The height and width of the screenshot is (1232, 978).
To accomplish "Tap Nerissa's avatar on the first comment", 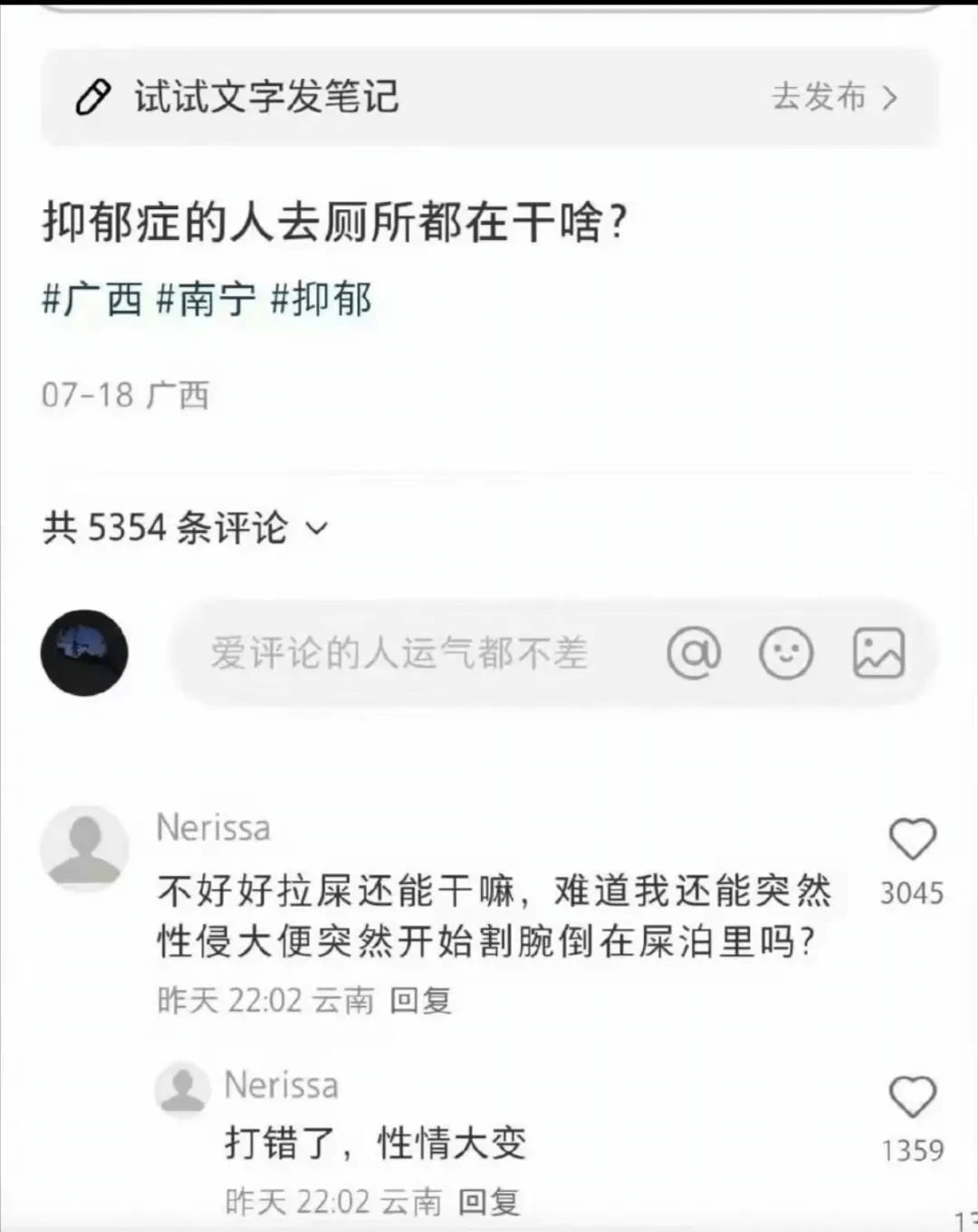I will pyautogui.click(x=84, y=850).
